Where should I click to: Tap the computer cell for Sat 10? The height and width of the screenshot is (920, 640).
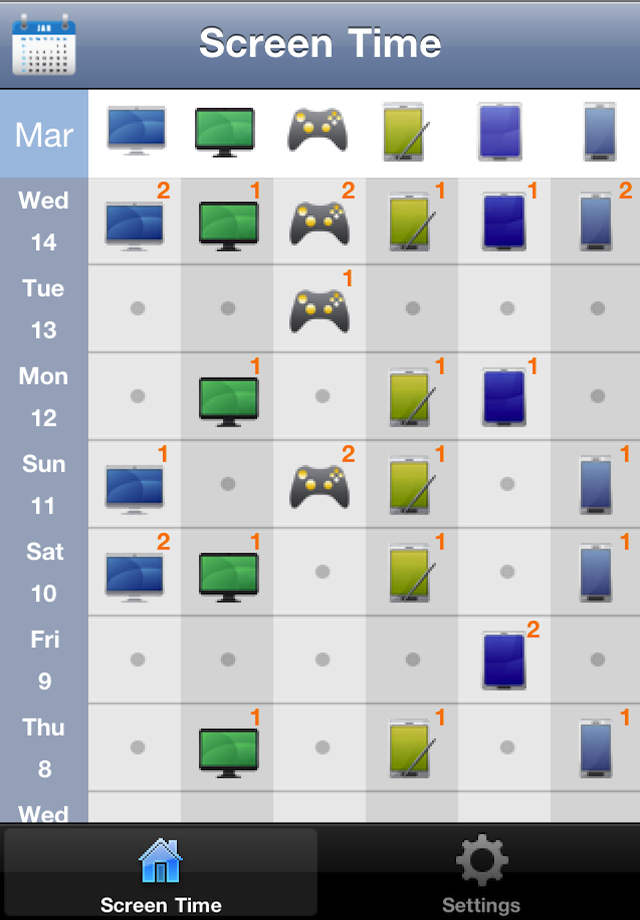(135, 573)
